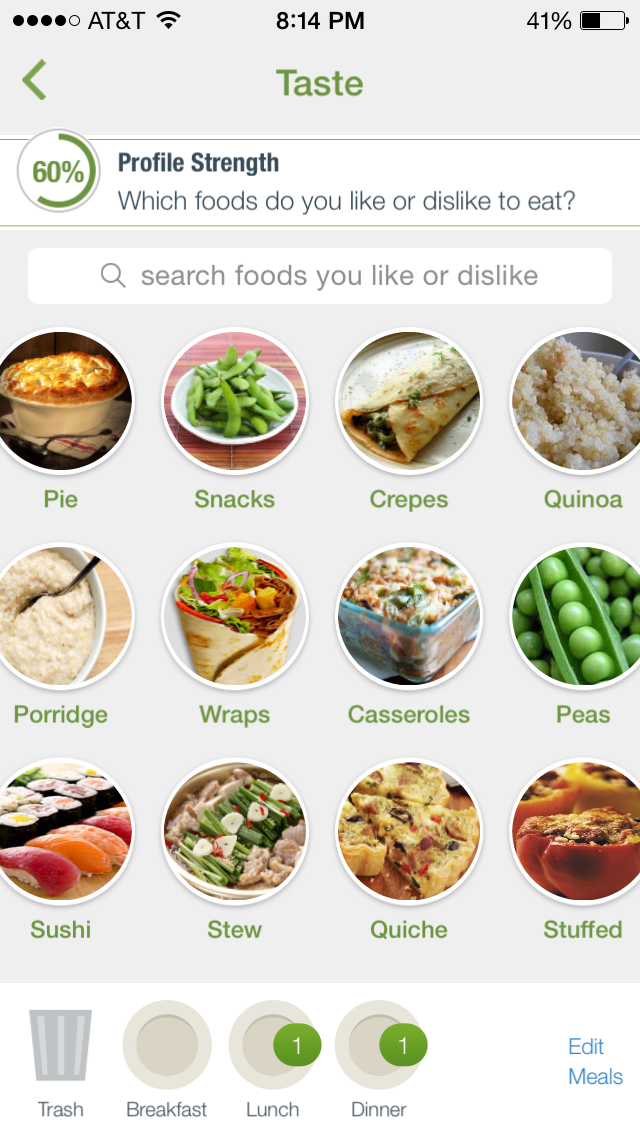Pick the Crepes food tile
640x1136 pixels.
(409, 402)
